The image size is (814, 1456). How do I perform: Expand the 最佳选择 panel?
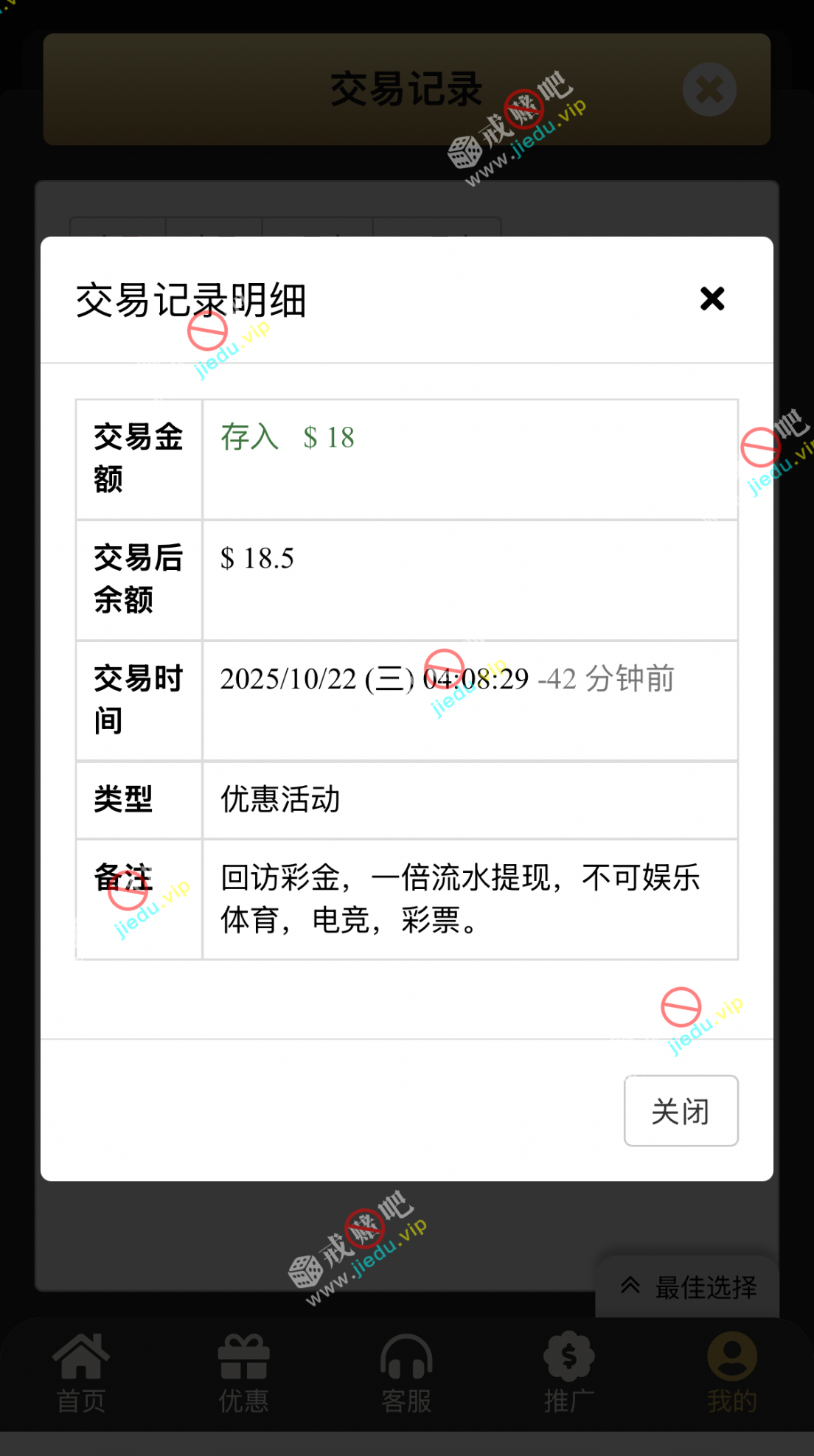coord(687,1287)
